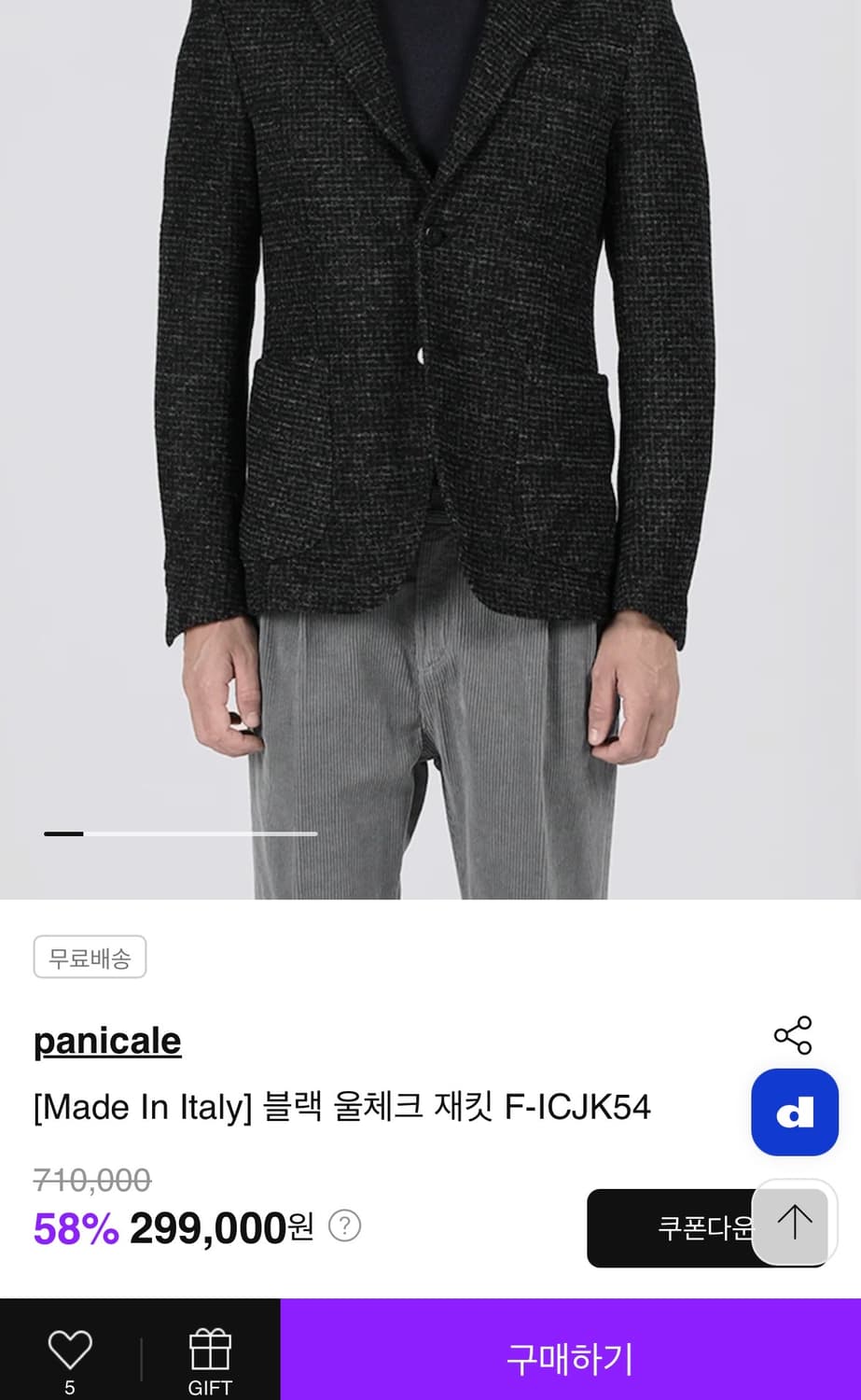Select the GIFT box icon

[209, 1347]
